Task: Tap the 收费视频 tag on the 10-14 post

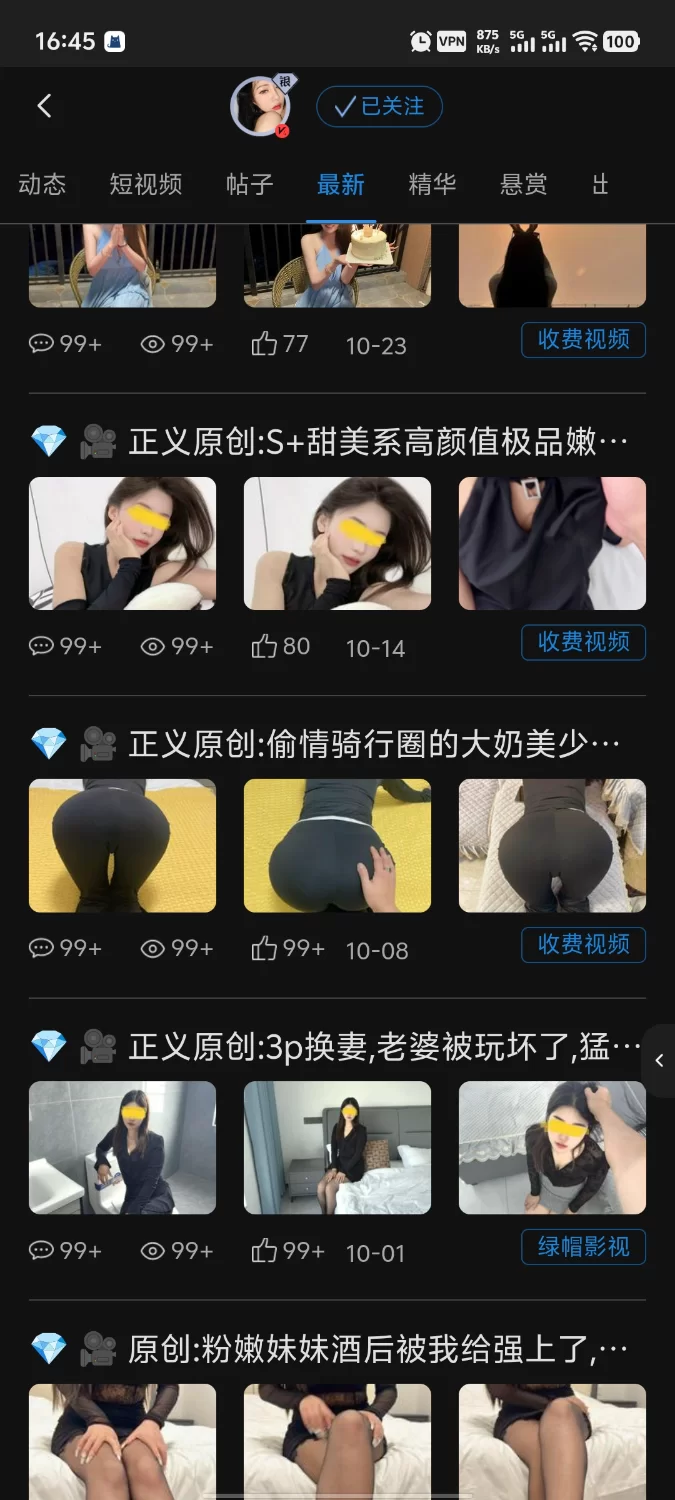Action: point(583,642)
